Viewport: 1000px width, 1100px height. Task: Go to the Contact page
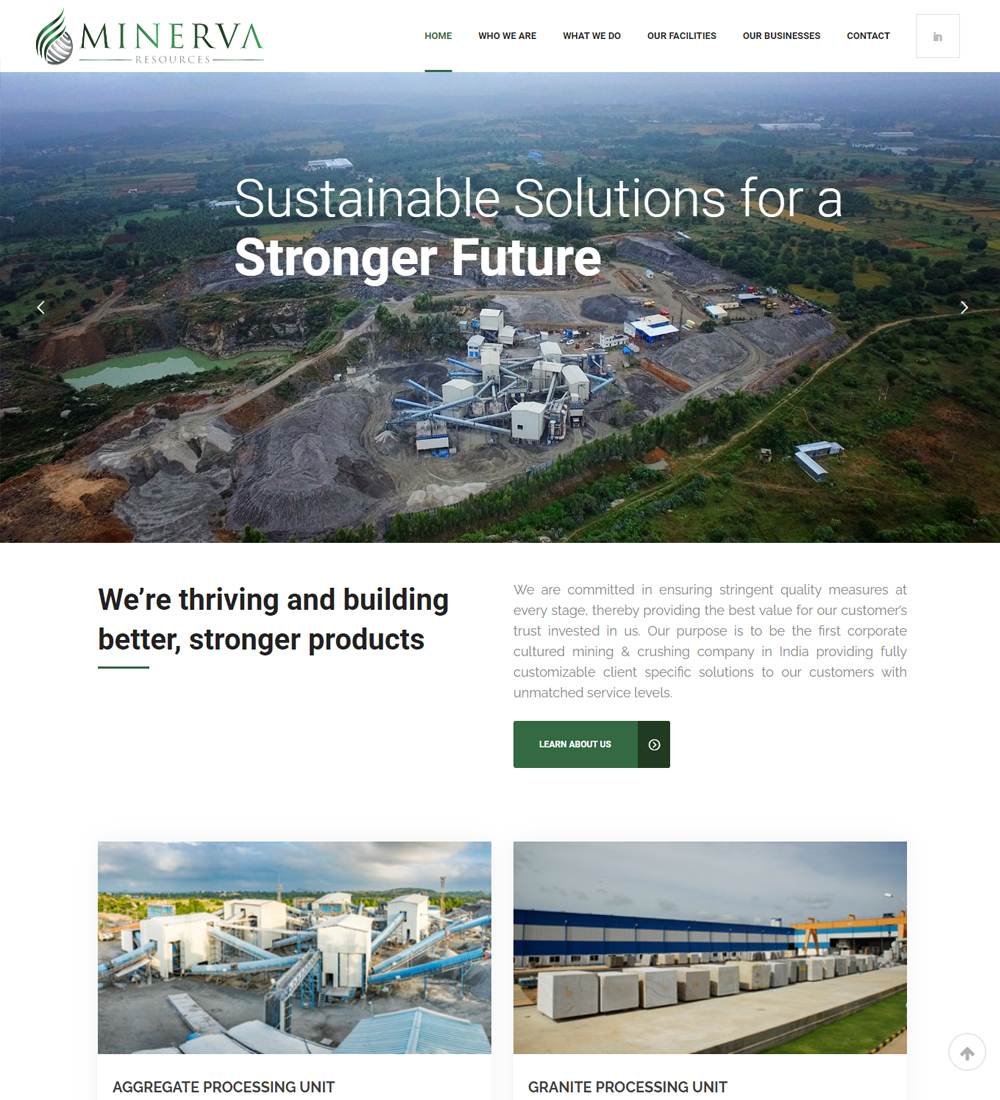click(868, 36)
